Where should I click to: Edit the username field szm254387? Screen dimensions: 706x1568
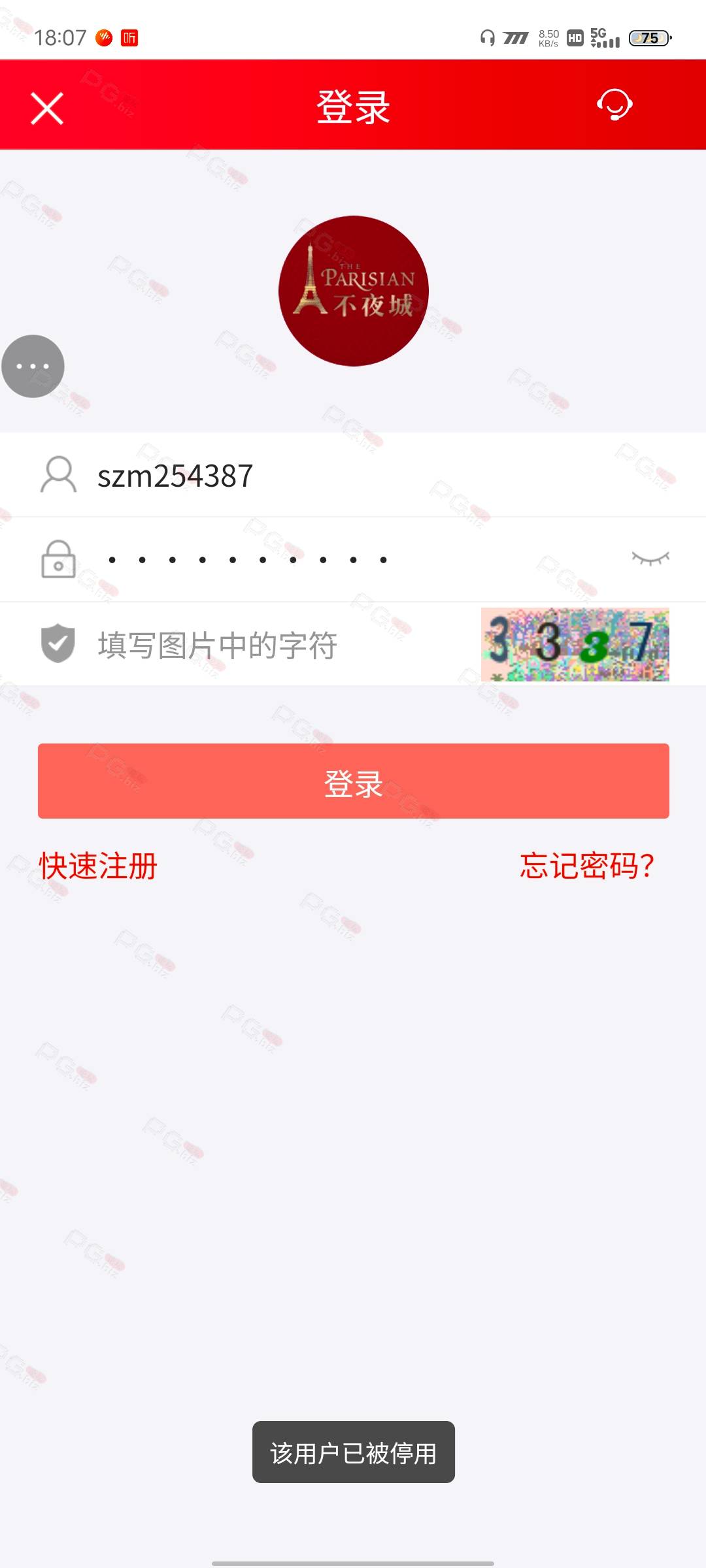click(353, 476)
